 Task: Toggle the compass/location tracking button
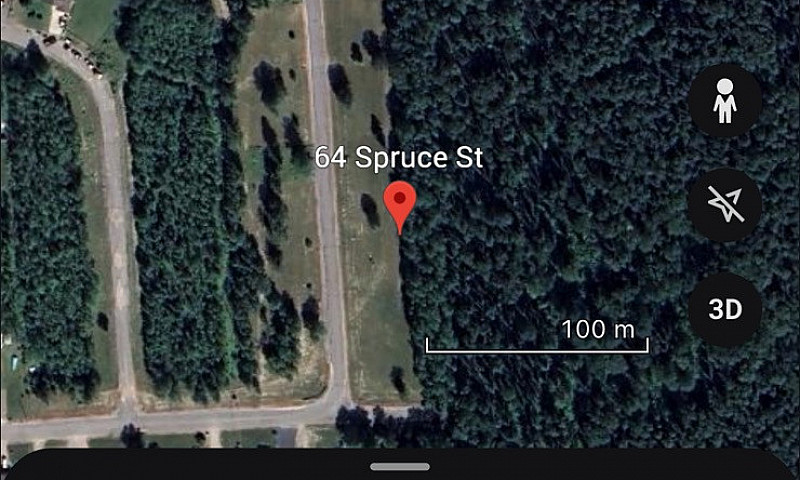[x=725, y=205]
